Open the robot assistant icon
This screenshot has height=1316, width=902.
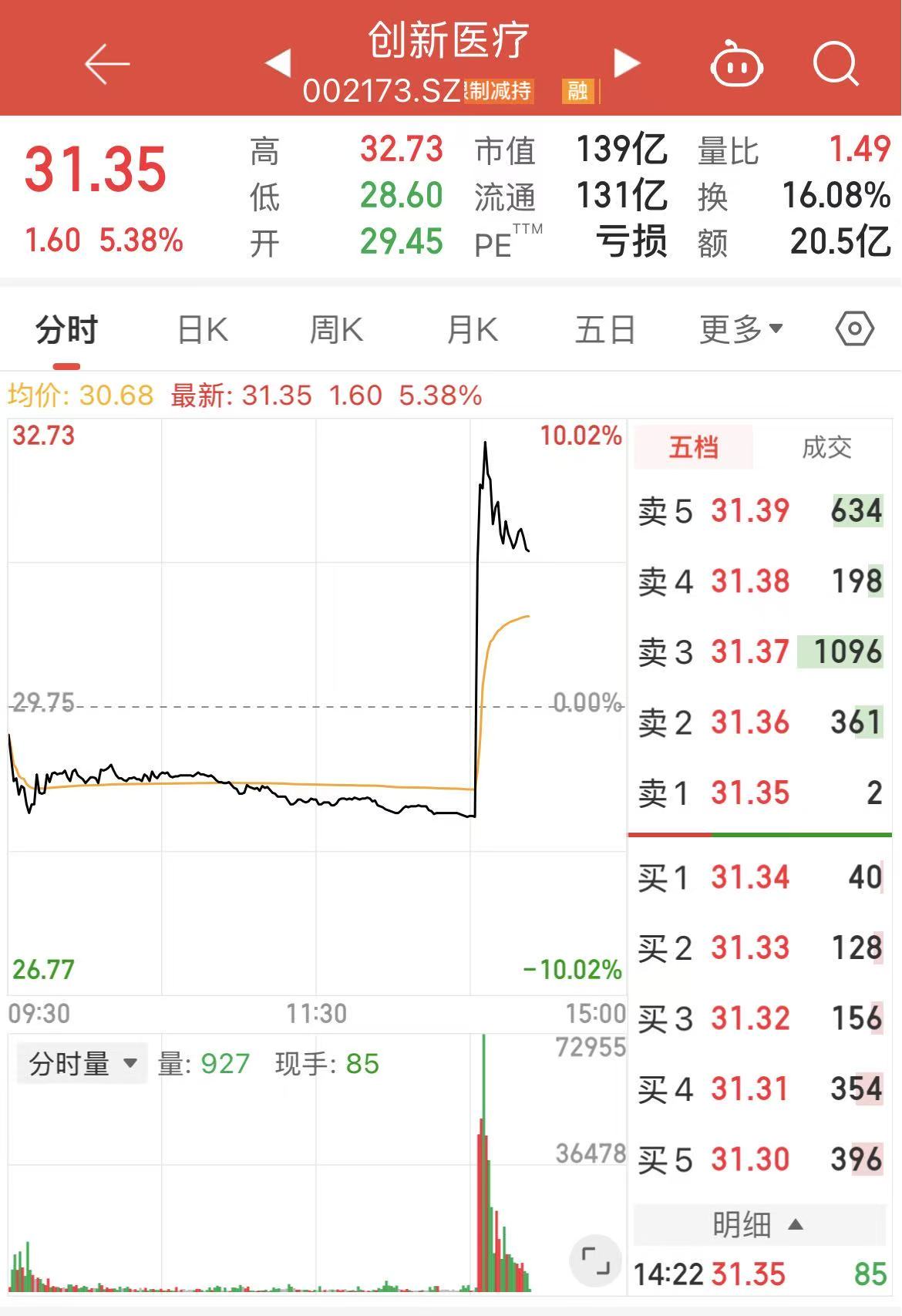pos(735,66)
